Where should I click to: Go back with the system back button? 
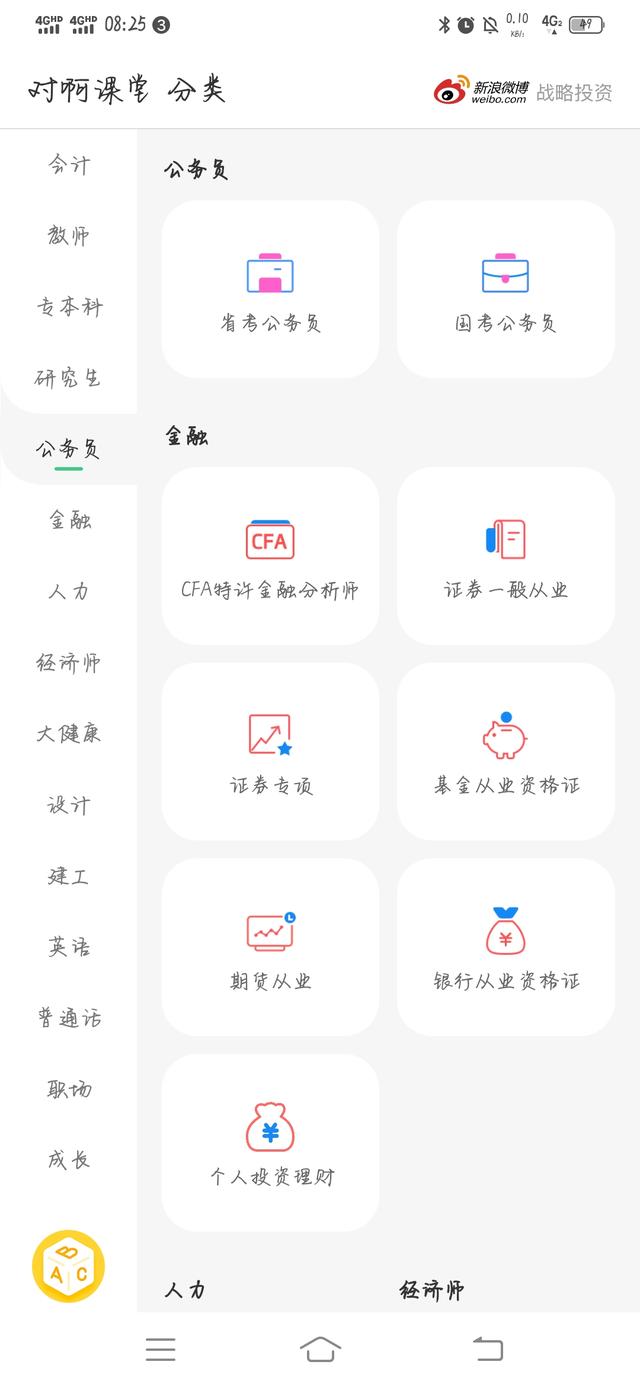tap(488, 1349)
